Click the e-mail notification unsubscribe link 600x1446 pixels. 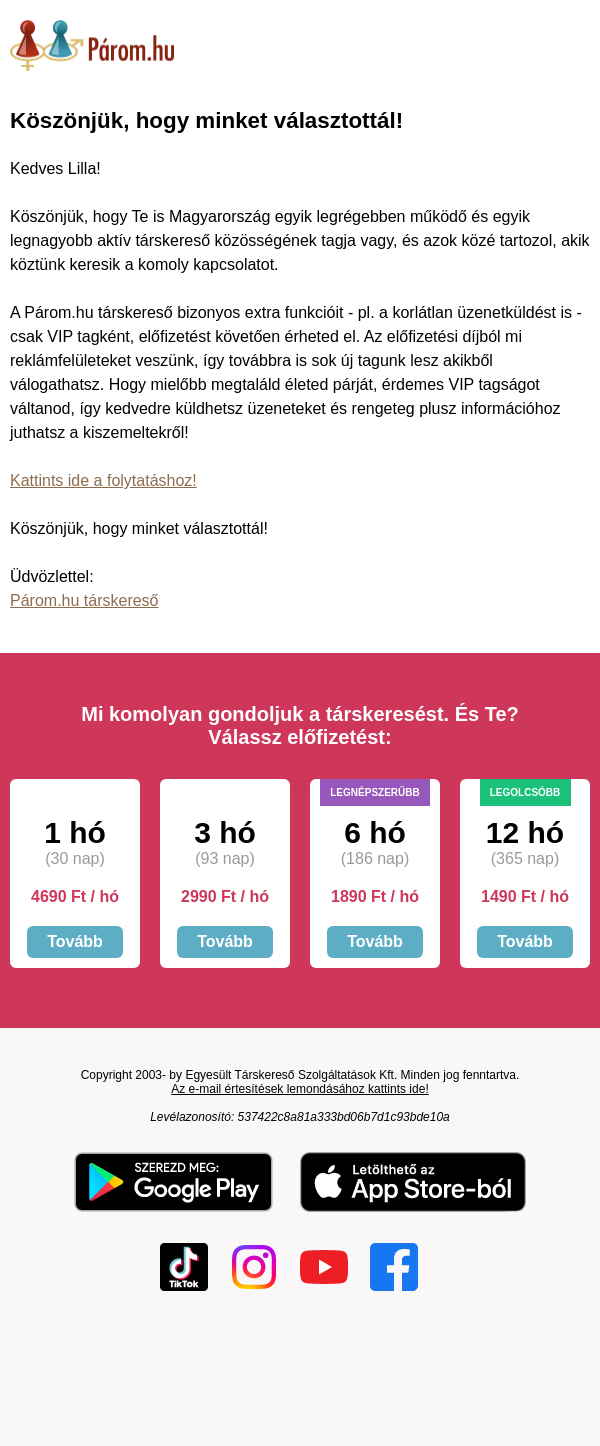click(300, 1089)
